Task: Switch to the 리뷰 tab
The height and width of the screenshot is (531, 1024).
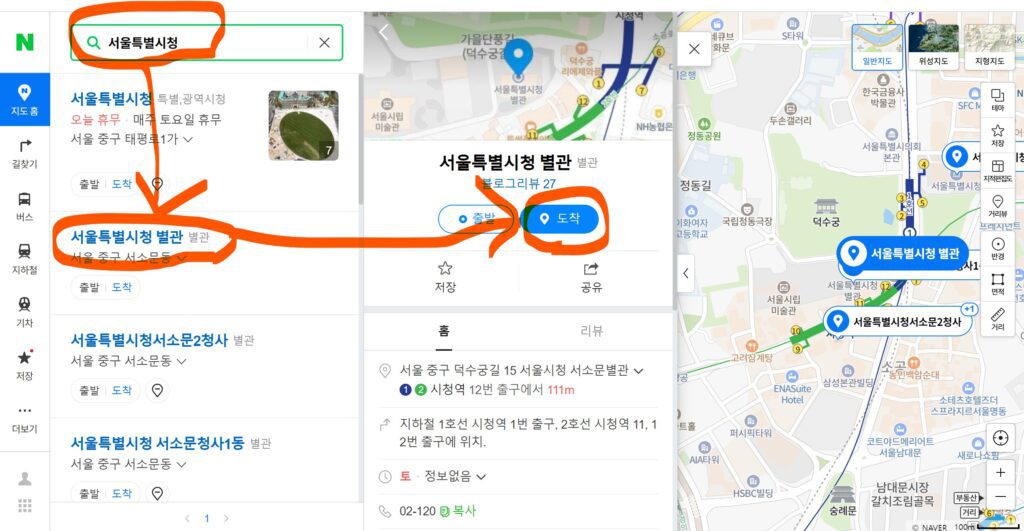Action: click(591, 331)
